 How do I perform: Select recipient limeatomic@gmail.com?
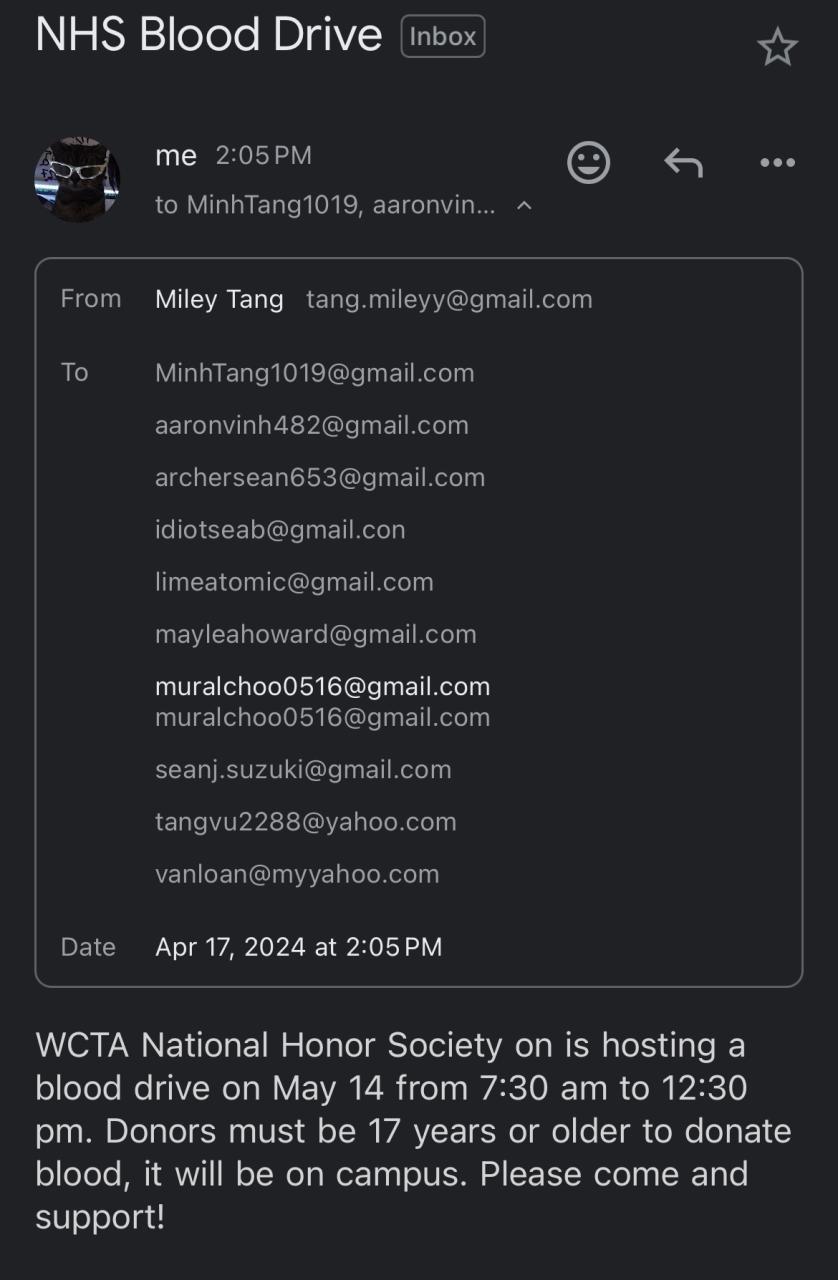(x=294, y=582)
